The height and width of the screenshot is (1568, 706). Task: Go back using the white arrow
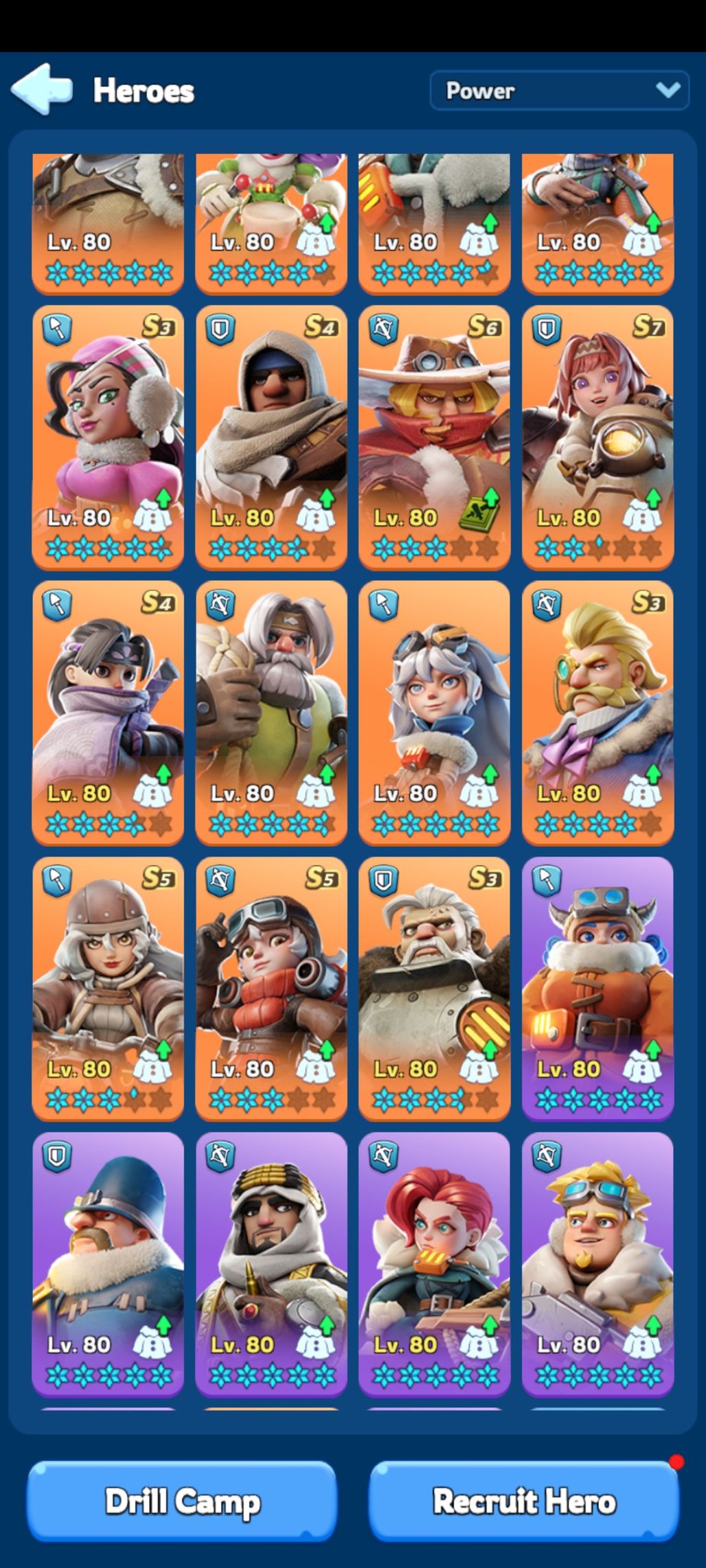(x=41, y=89)
